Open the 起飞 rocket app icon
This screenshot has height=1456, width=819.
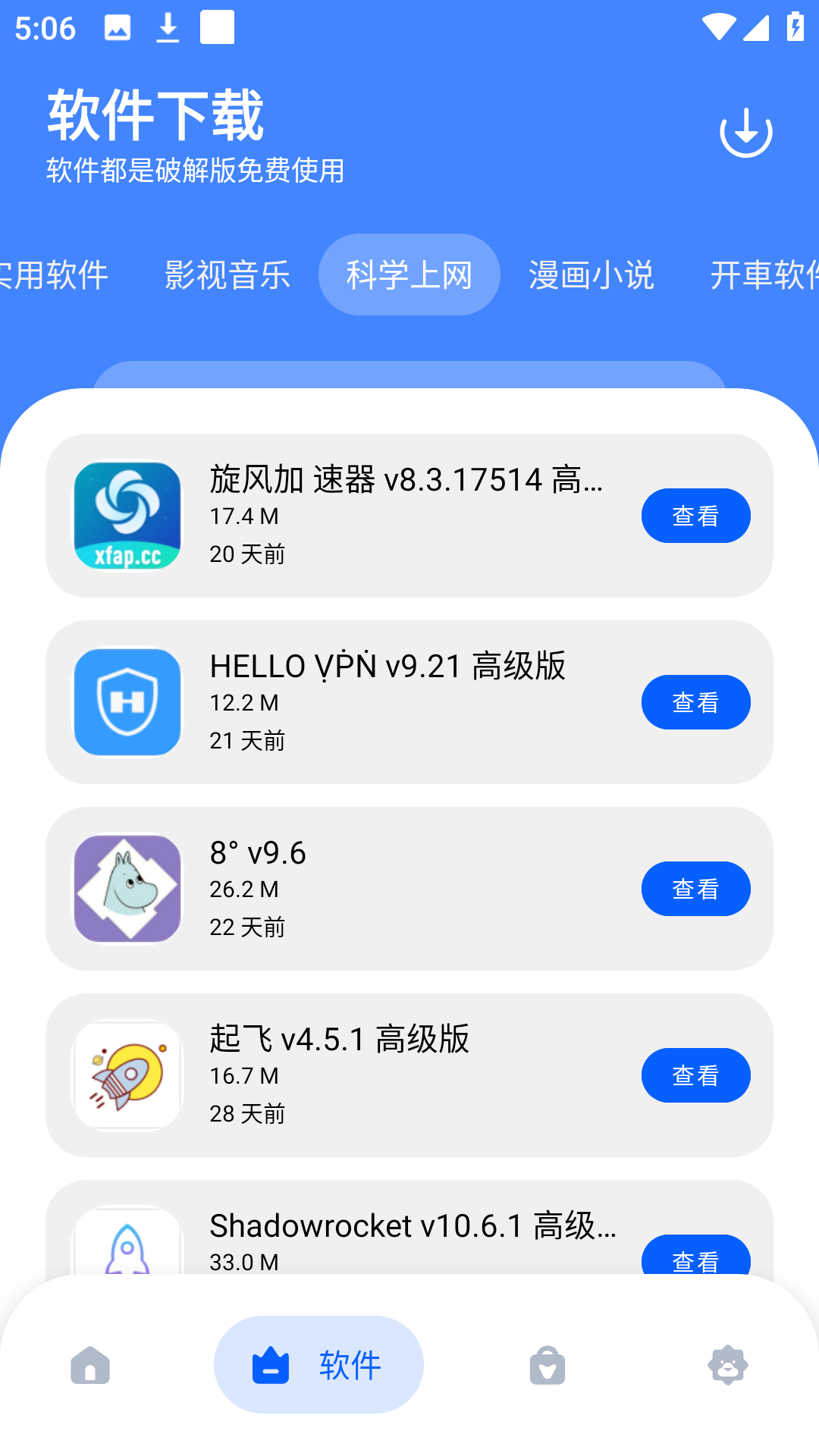(x=127, y=1075)
